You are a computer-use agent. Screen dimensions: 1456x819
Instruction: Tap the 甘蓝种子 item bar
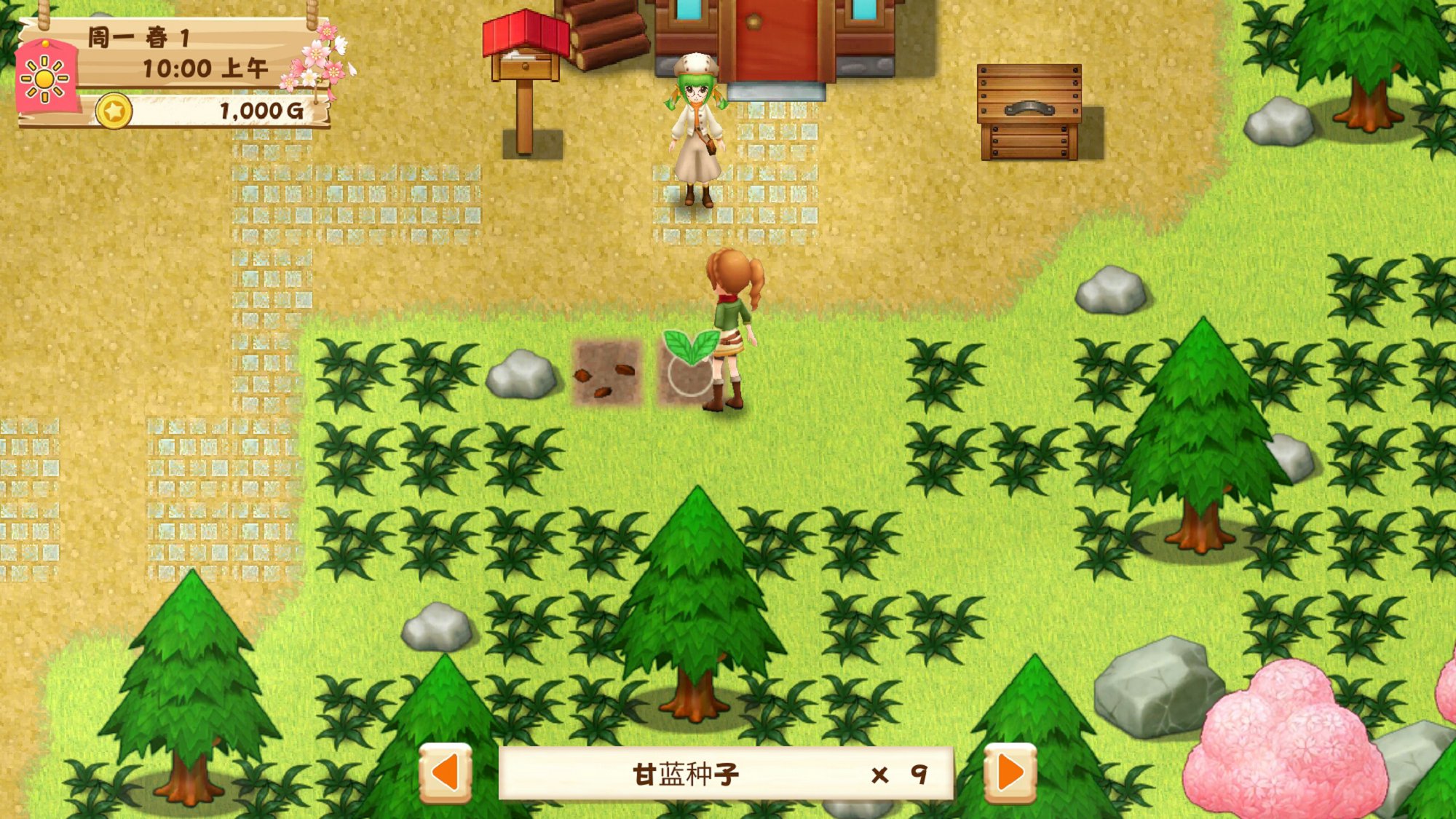[725, 774]
